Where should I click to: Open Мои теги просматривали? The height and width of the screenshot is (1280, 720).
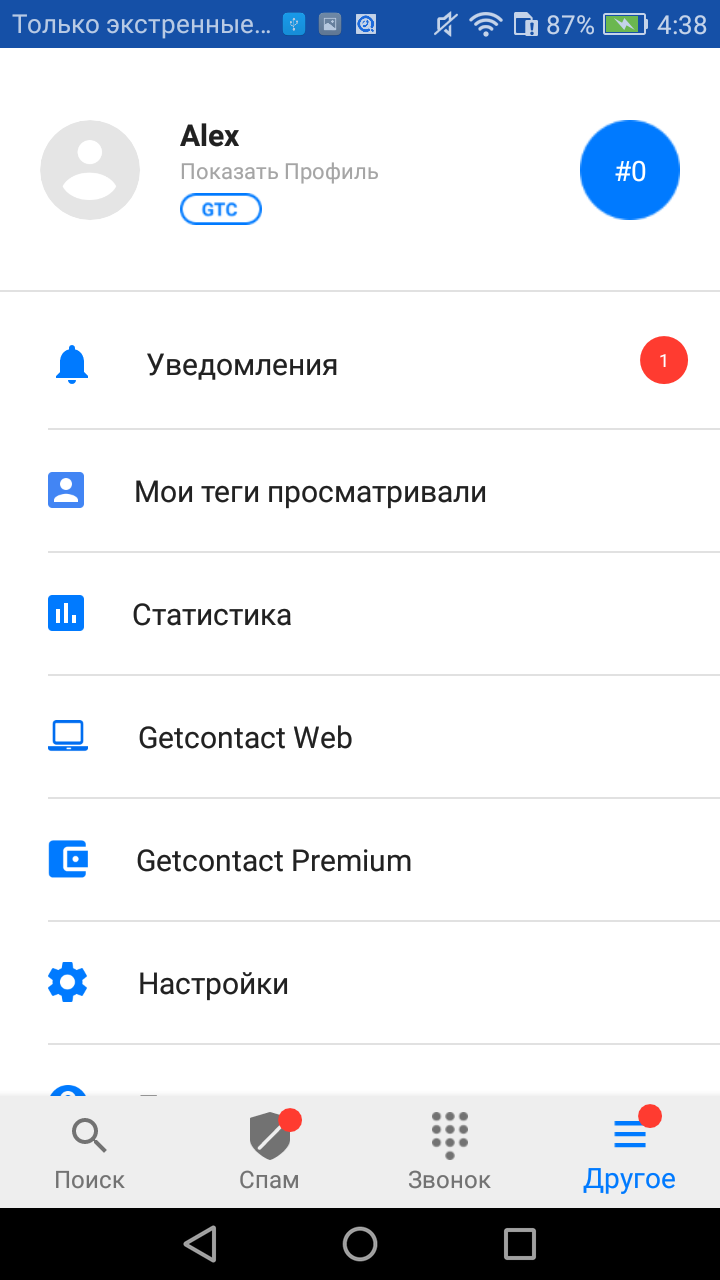pyautogui.click(x=360, y=491)
